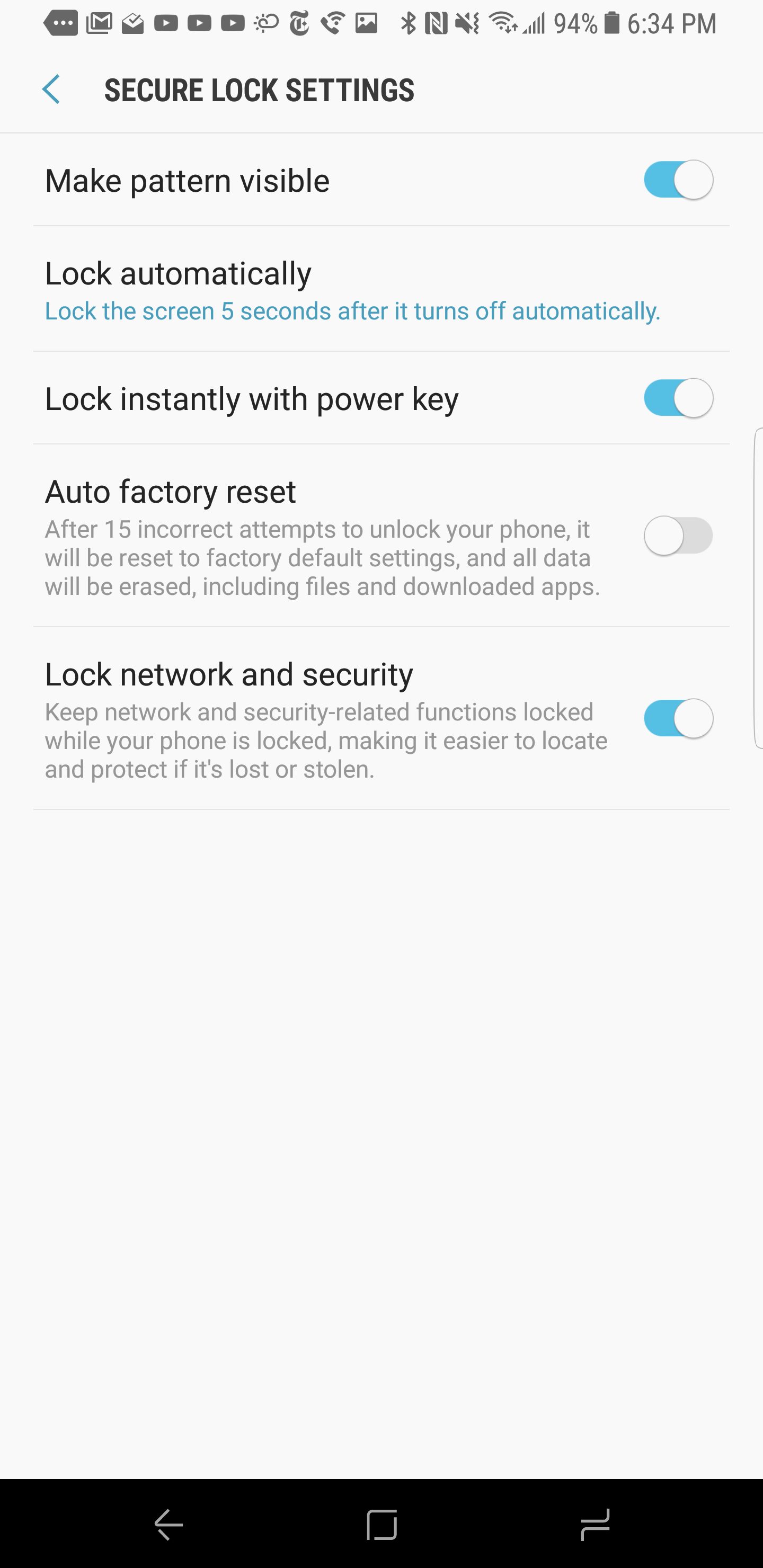Enable the Auto factory reset switch
Screen dimensions: 763x1568
click(x=678, y=536)
